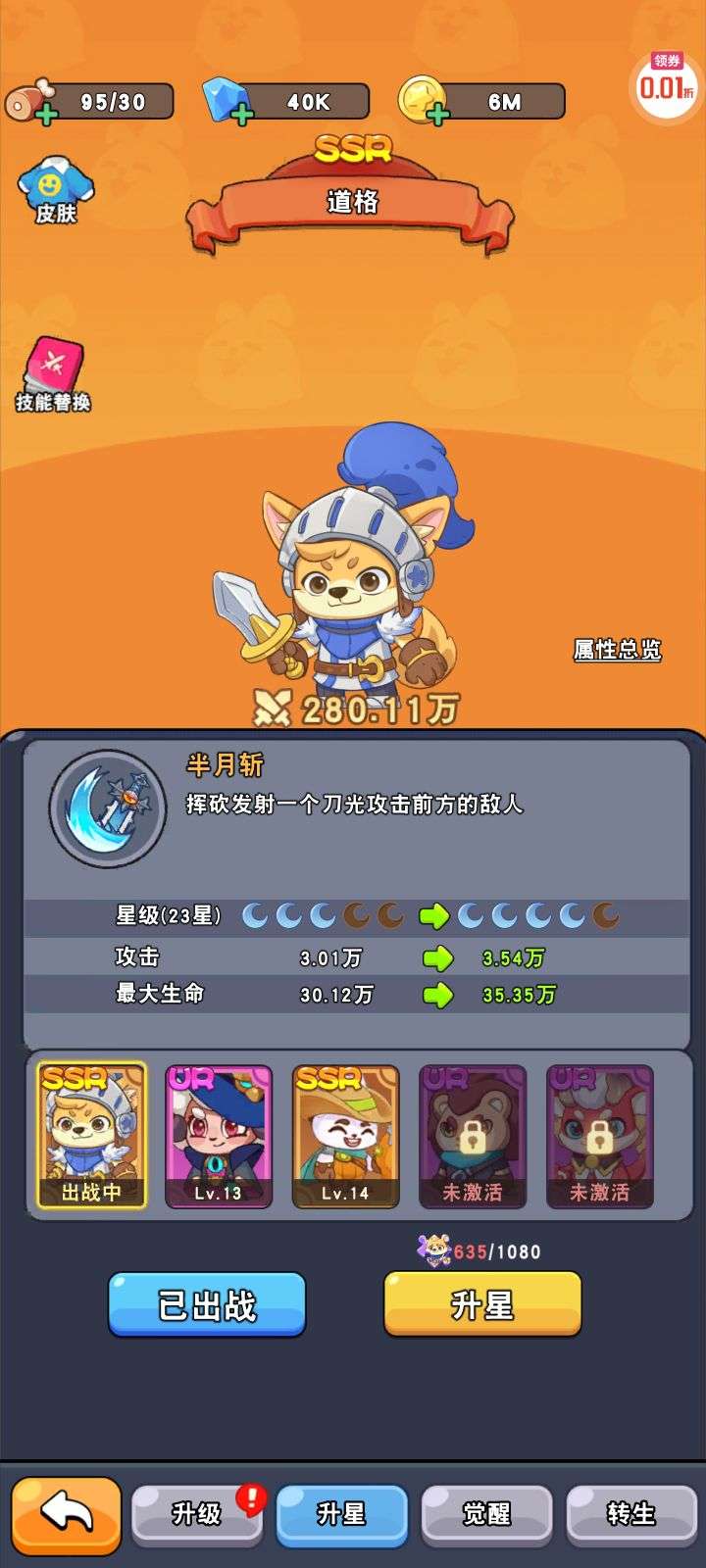Switch to the 转生 rebirth tab

point(630,1514)
